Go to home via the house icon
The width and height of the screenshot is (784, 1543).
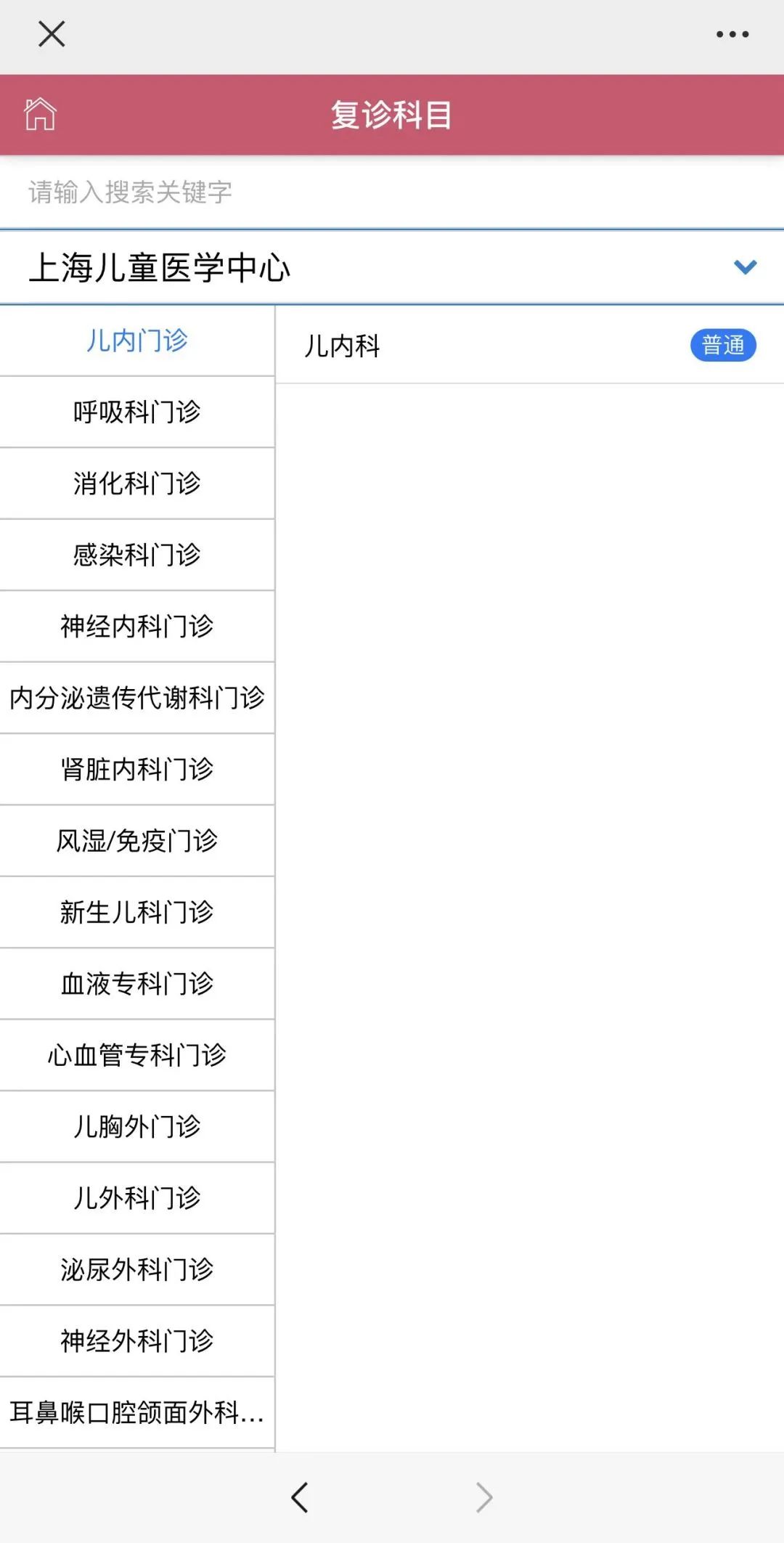click(x=40, y=114)
